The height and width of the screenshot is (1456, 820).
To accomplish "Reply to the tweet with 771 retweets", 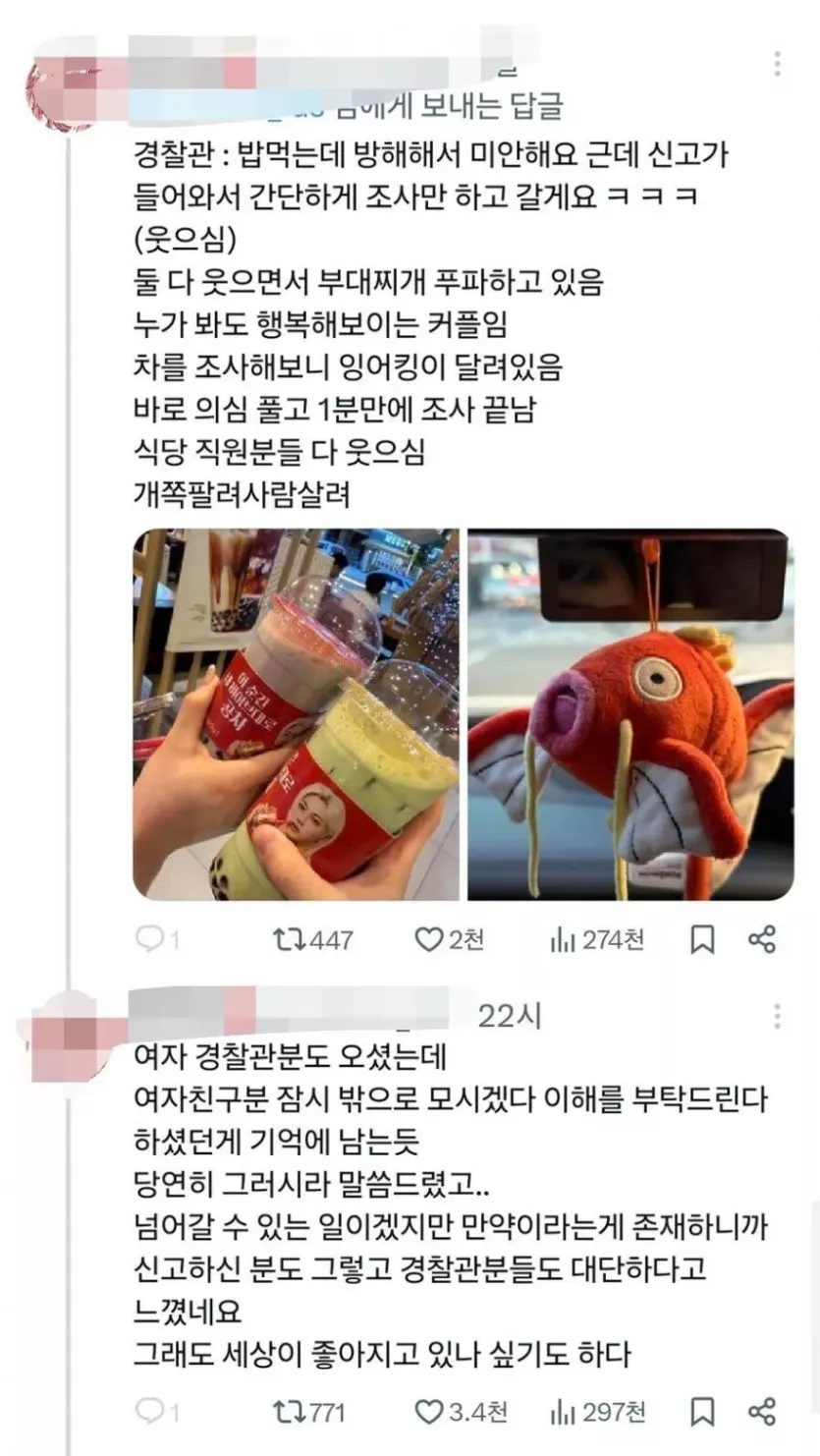I will pyautogui.click(x=148, y=1413).
